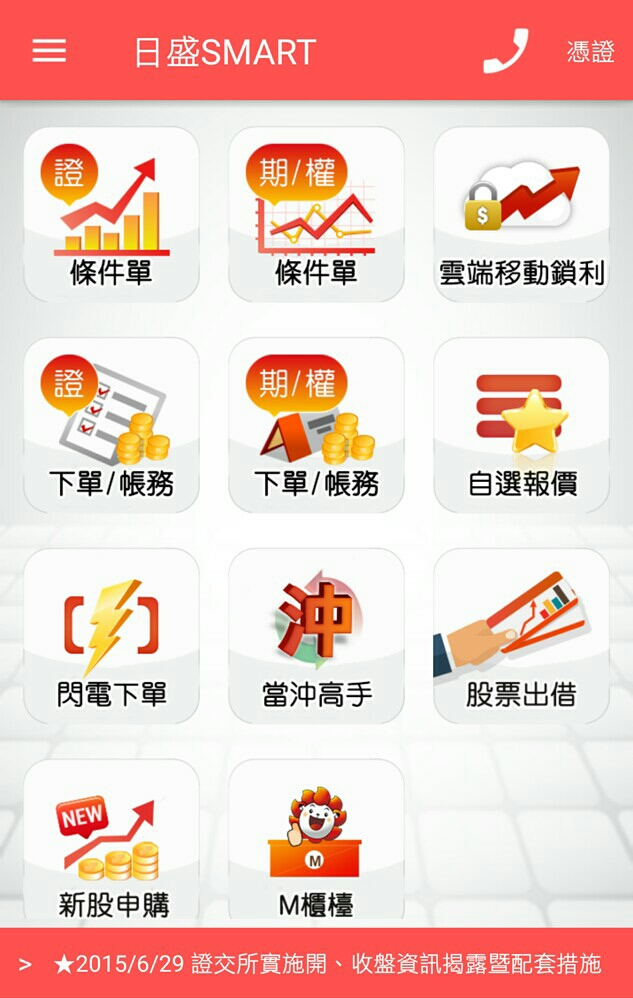
Task: Open the 期/權 條件單 tile
Action: tap(316, 215)
